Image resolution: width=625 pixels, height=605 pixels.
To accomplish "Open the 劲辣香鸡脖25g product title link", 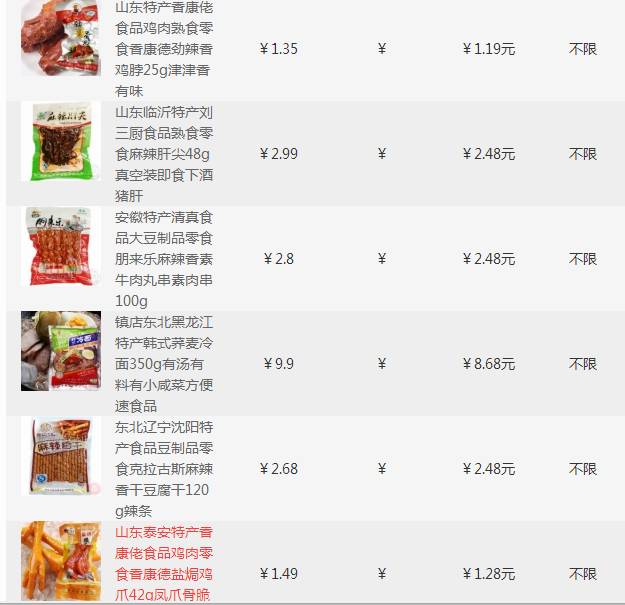I will click(x=164, y=48).
